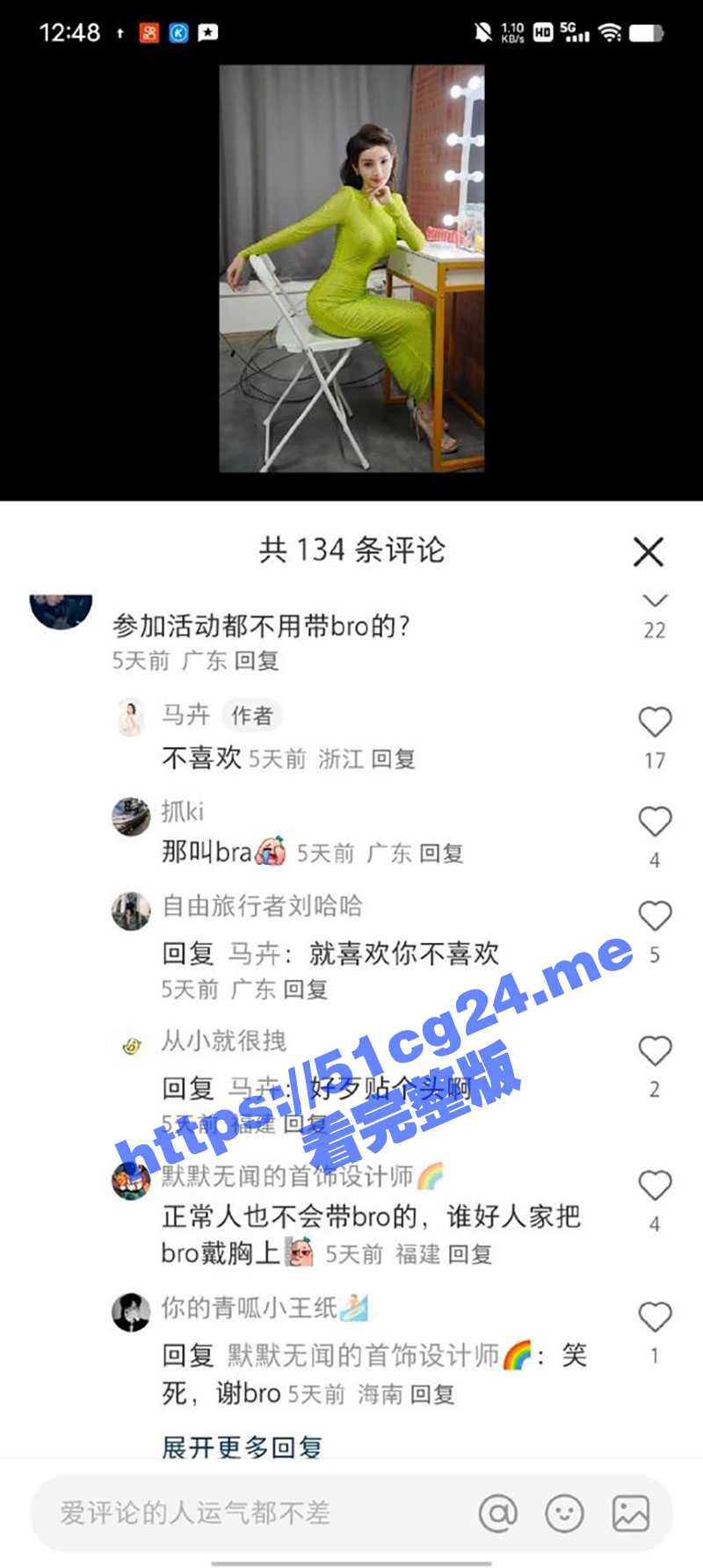Open the emoji picker
The width and height of the screenshot is (703, 1568).
tap(564, 1514)
